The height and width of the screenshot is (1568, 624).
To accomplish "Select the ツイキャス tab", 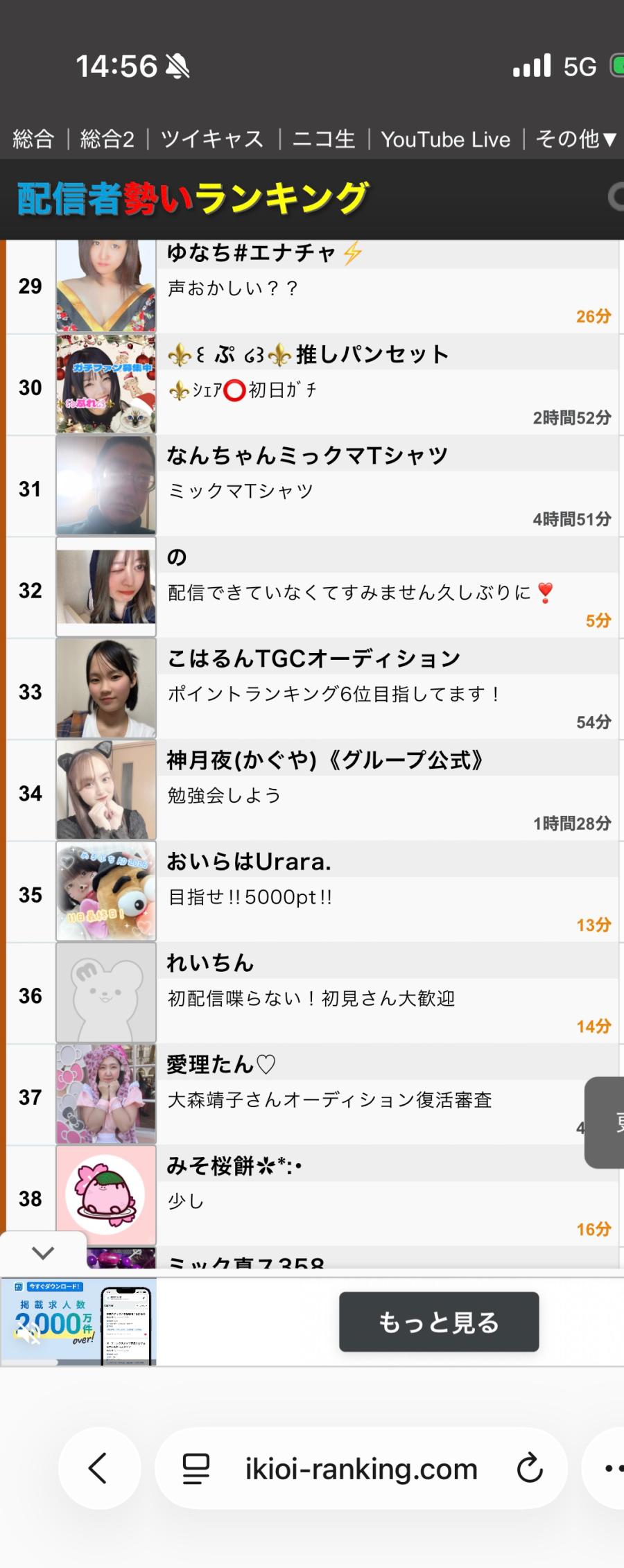I will coord(212,139).
